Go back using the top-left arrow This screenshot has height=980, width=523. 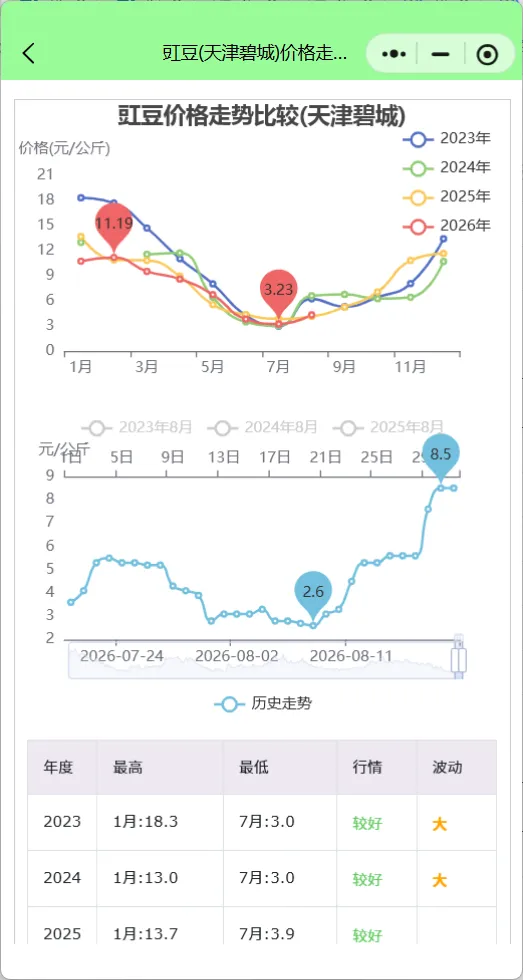(29, 54)
